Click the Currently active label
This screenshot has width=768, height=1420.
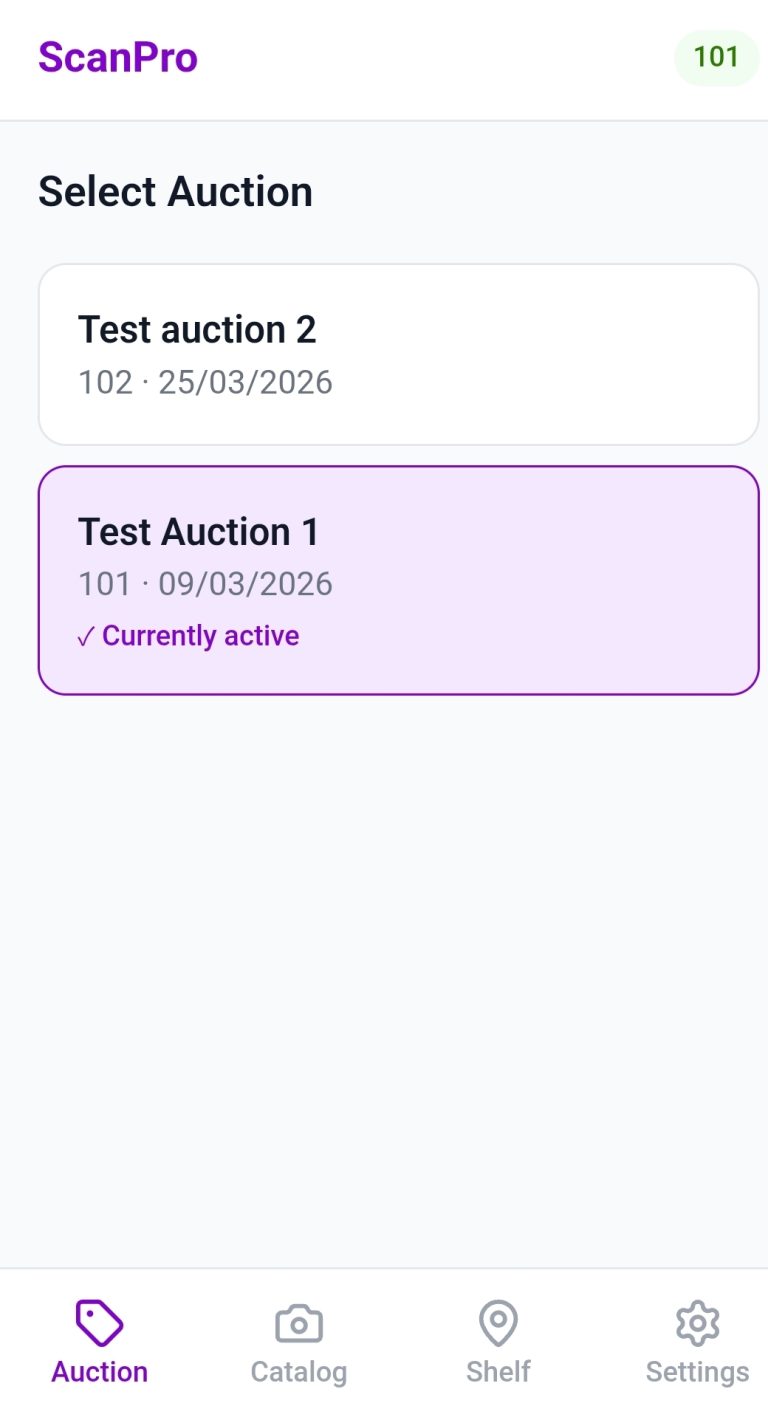[x=199, y=635]
